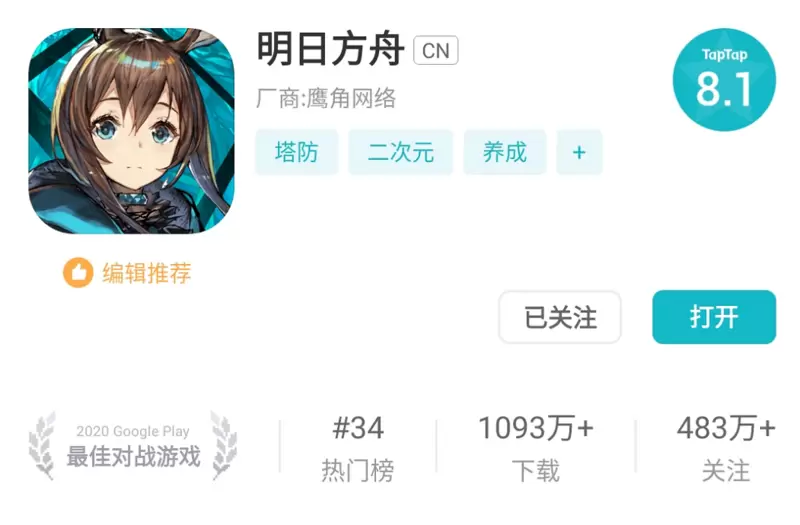Select the 养成 tag chip
Screen dimensions: 800x525
coord(504,152)
